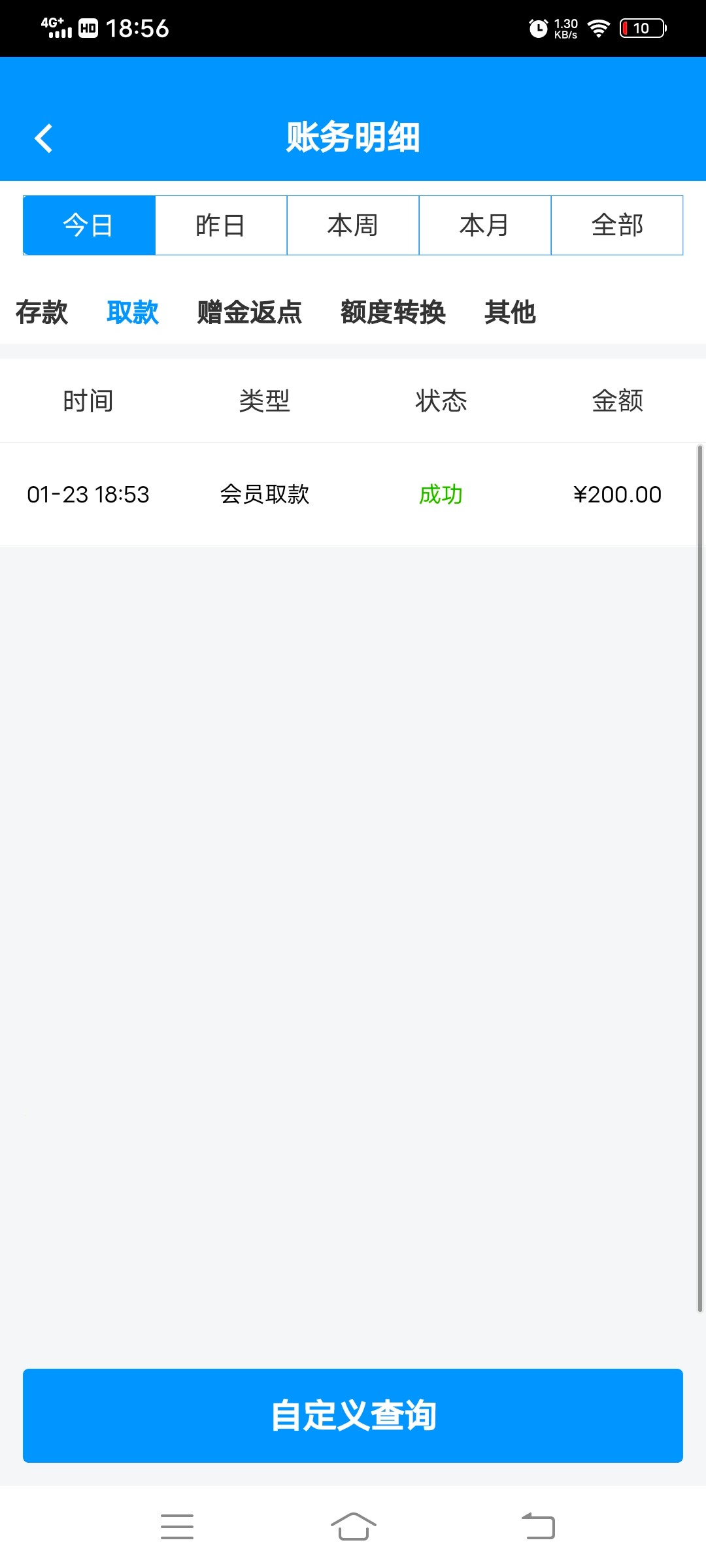
Task: Select the 今日 date filter
Action: point(89,225)
